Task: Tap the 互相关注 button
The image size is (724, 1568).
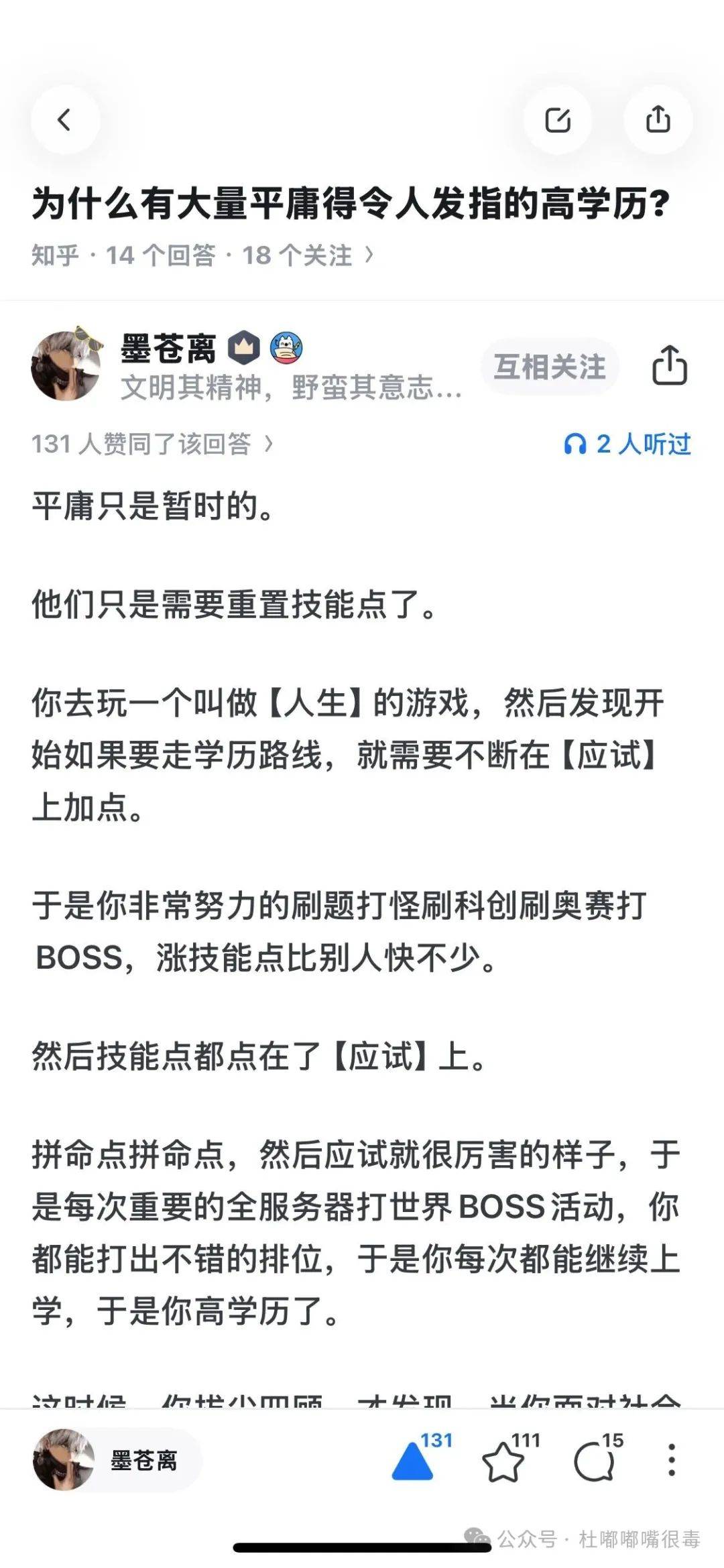Action: pos(549,367)
